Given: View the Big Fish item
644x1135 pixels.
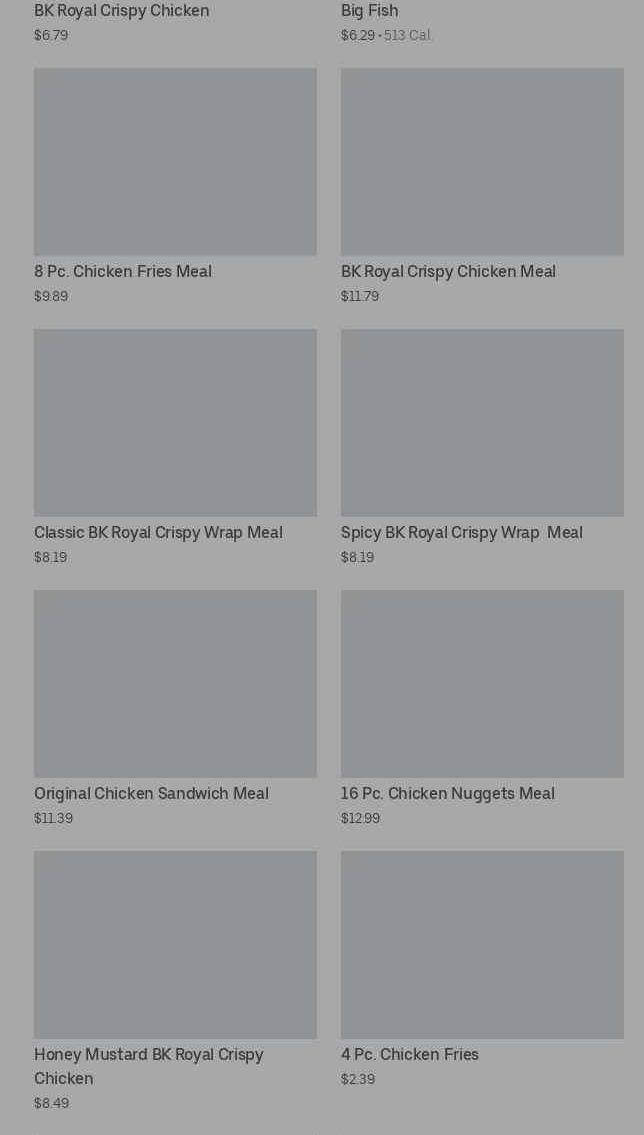Looking at the screenshot, I should click(x=370, y=12).
